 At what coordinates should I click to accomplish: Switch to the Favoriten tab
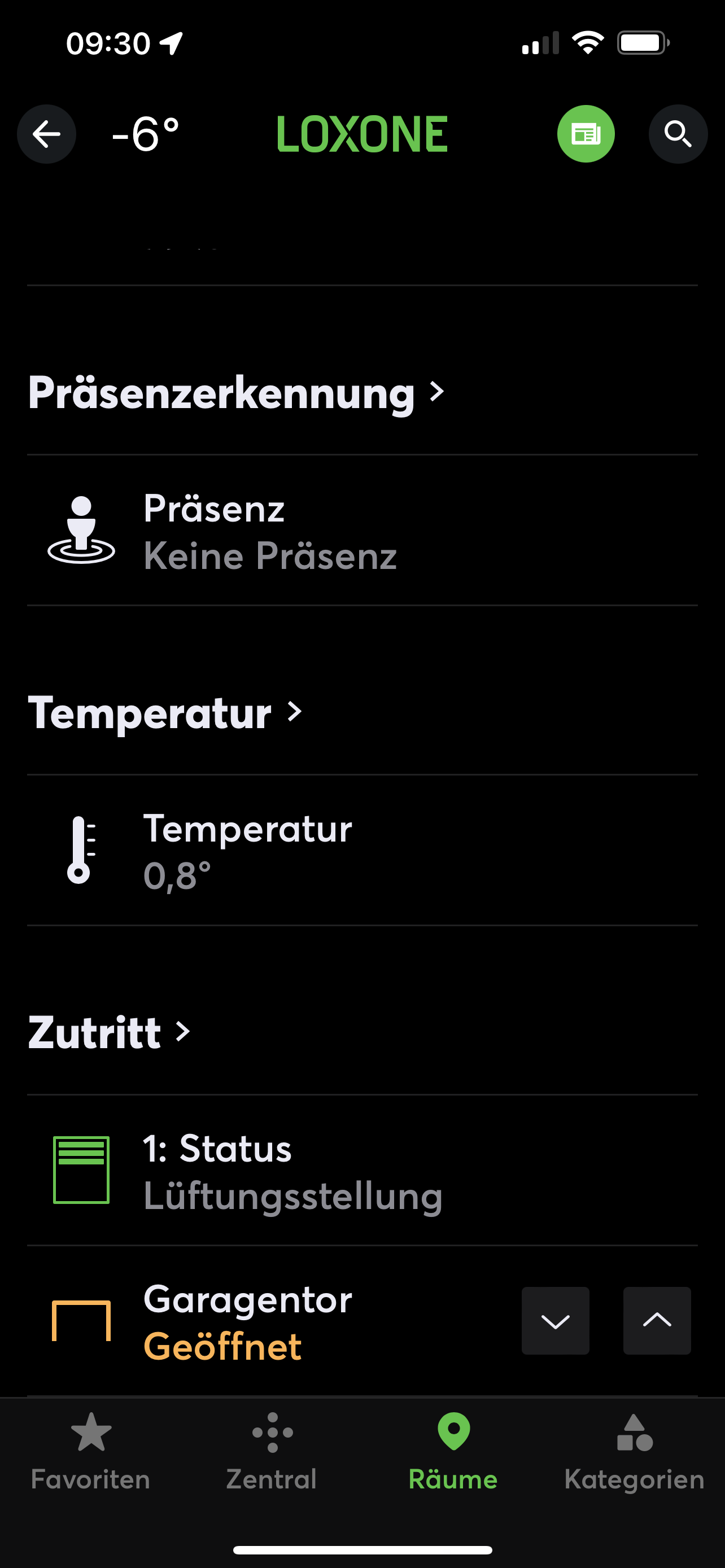click(91, 1452)
